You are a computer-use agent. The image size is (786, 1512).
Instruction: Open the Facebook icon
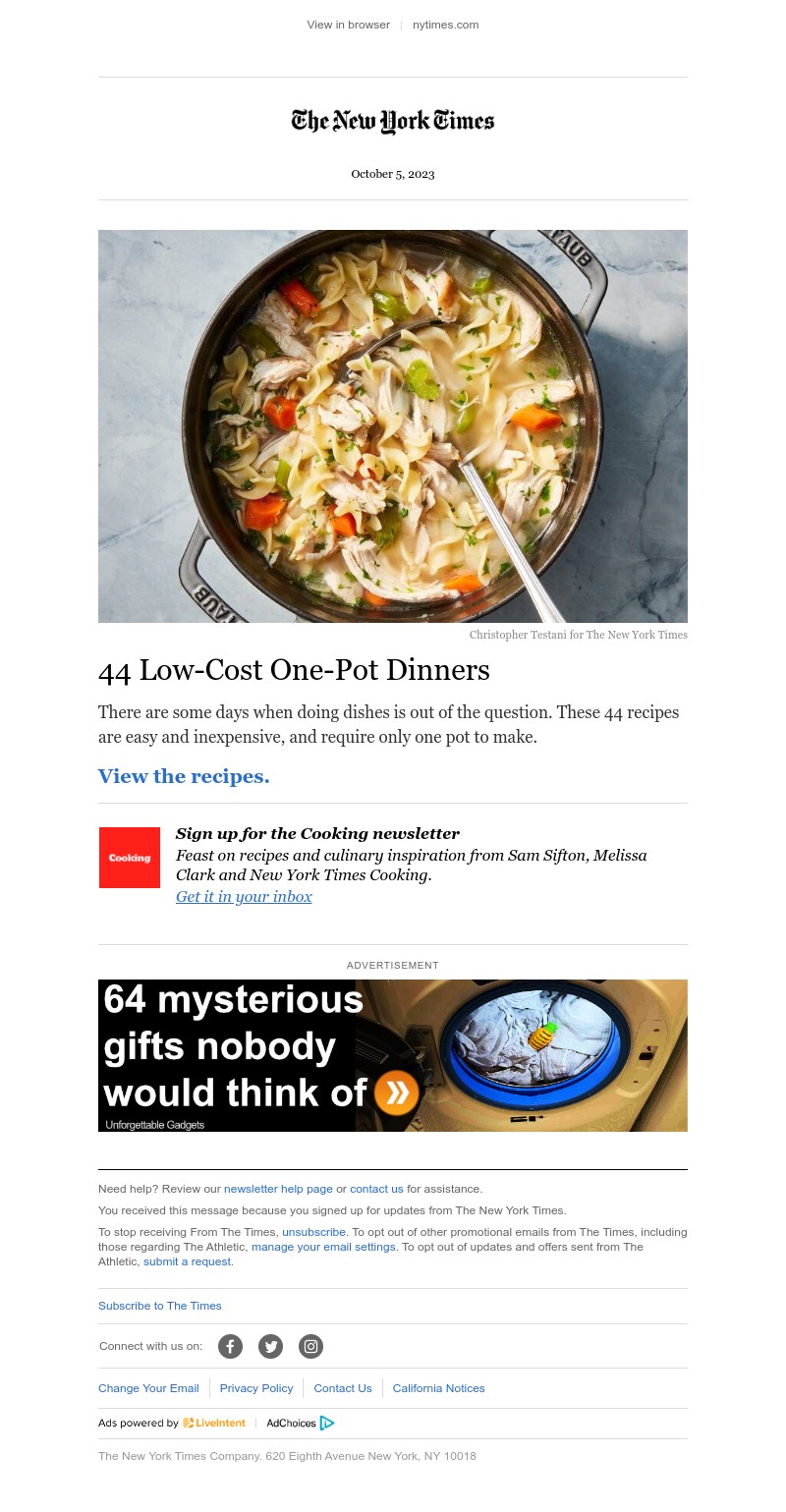[230, 1346]
